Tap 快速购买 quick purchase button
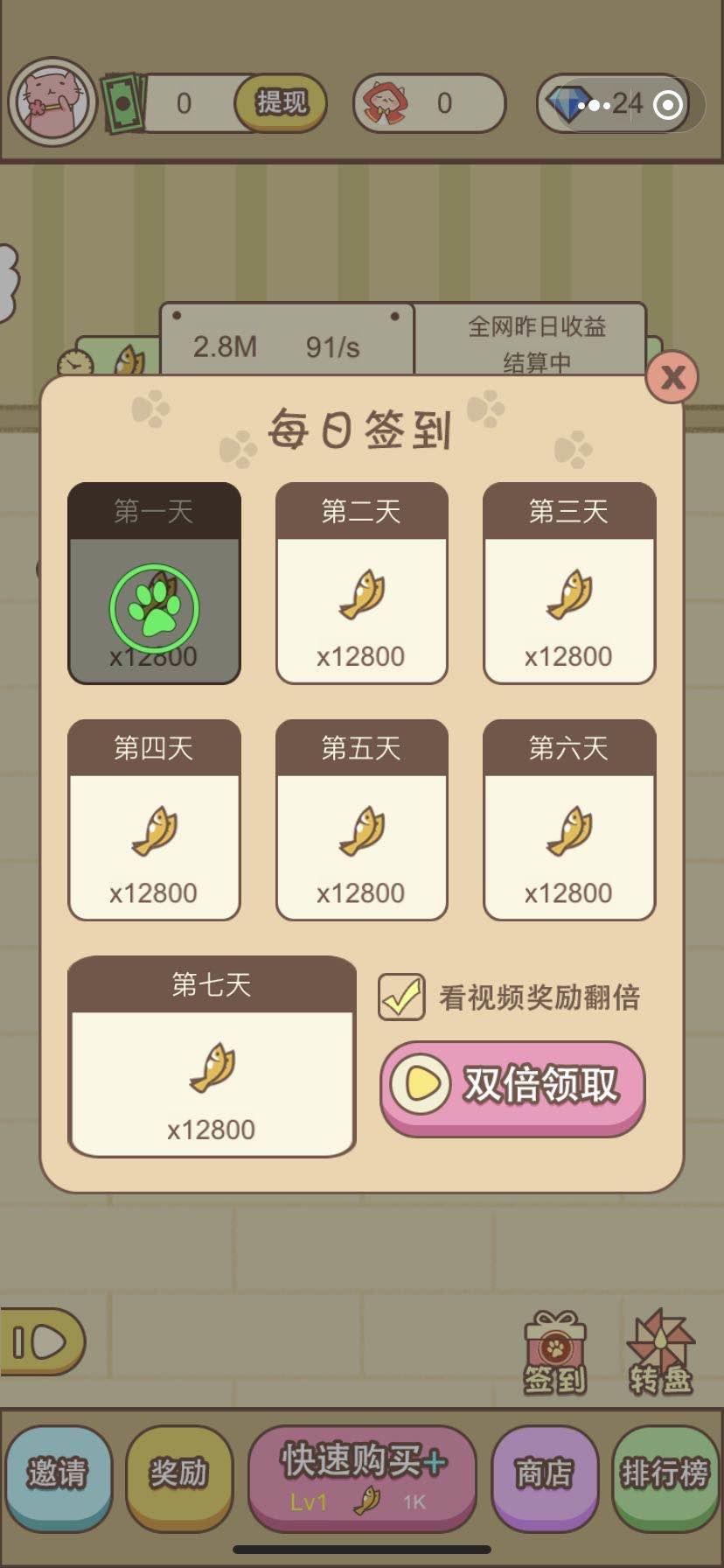Image resolution: width=724 pixels, height=1568 pixels. (x=363, y=1475)
